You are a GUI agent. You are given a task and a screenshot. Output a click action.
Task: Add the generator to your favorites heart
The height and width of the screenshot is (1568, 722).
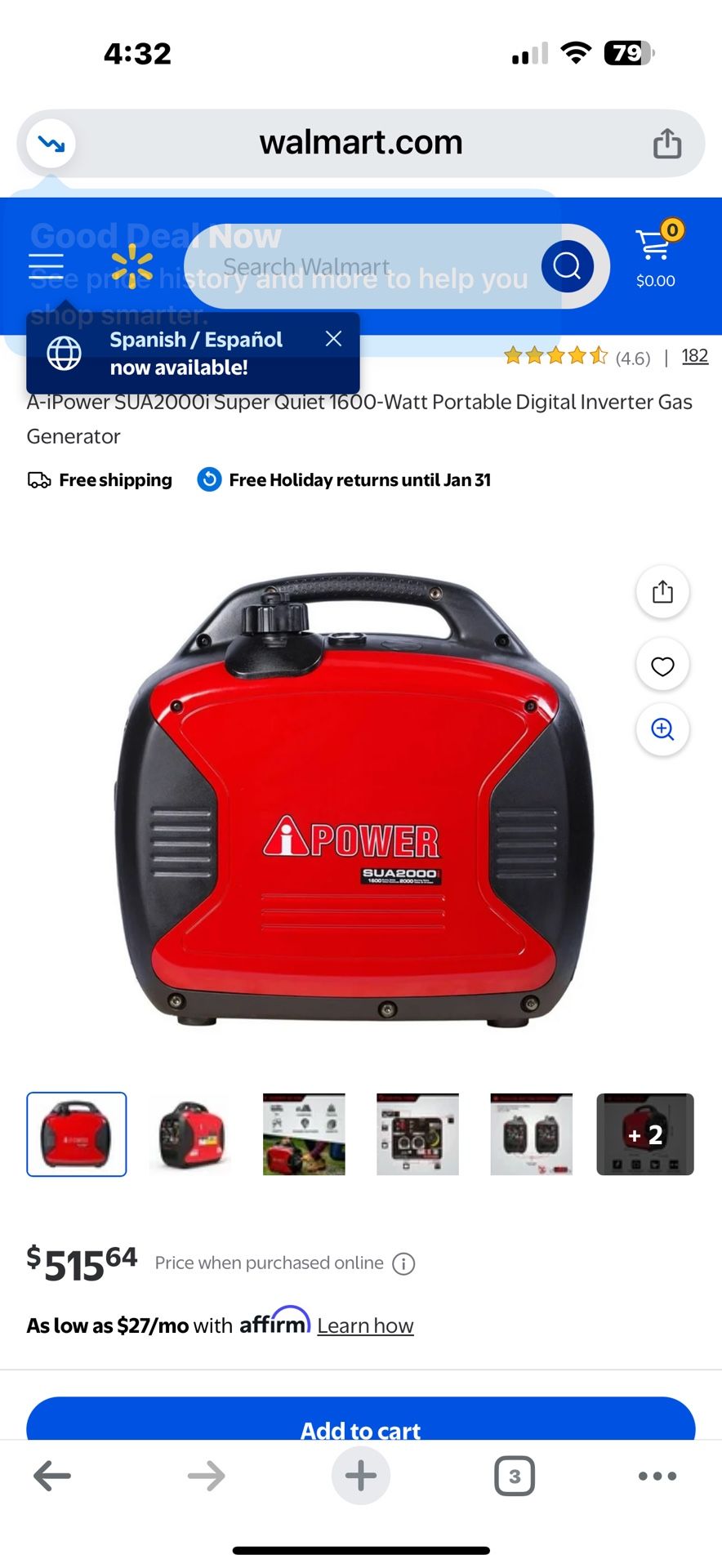[662, 665]
